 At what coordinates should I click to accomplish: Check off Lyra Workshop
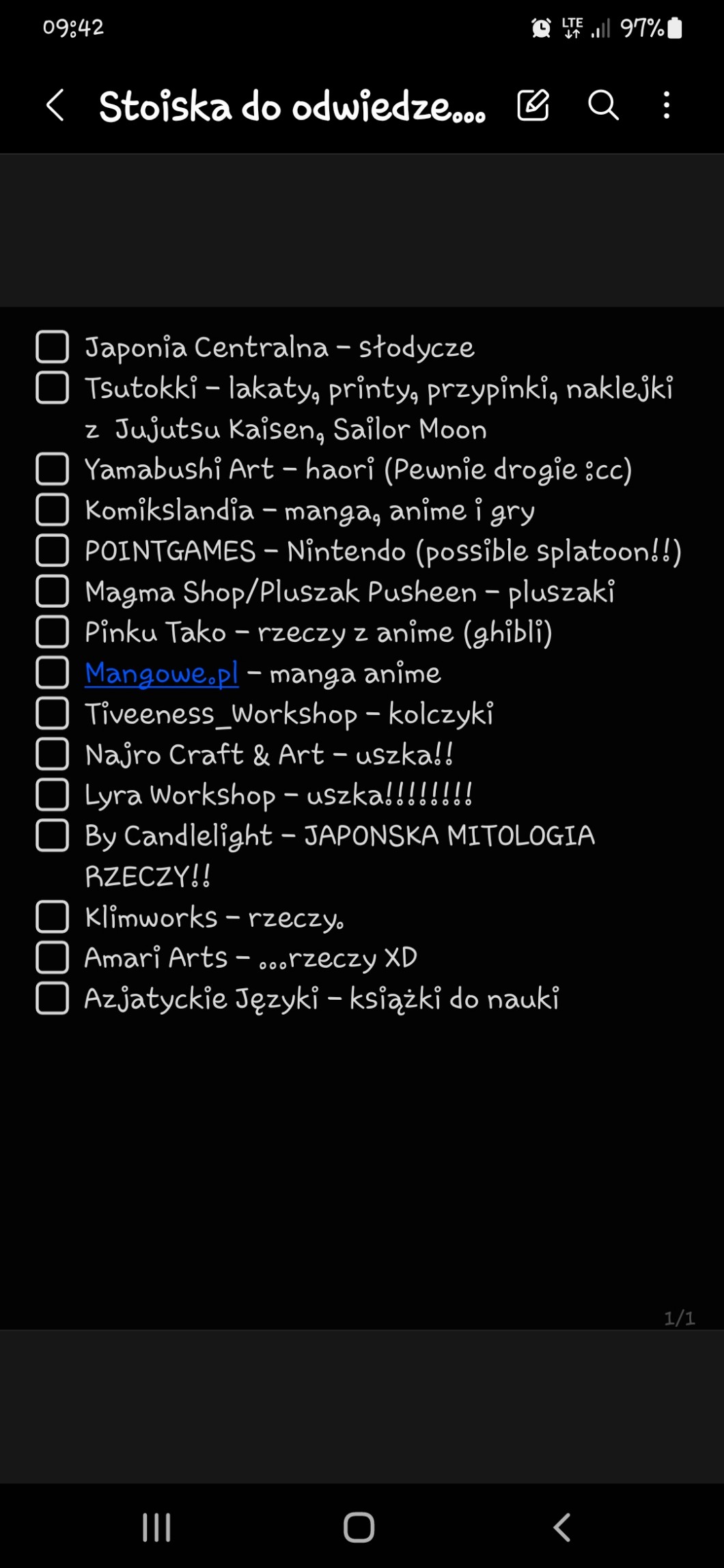pos(53,795)
